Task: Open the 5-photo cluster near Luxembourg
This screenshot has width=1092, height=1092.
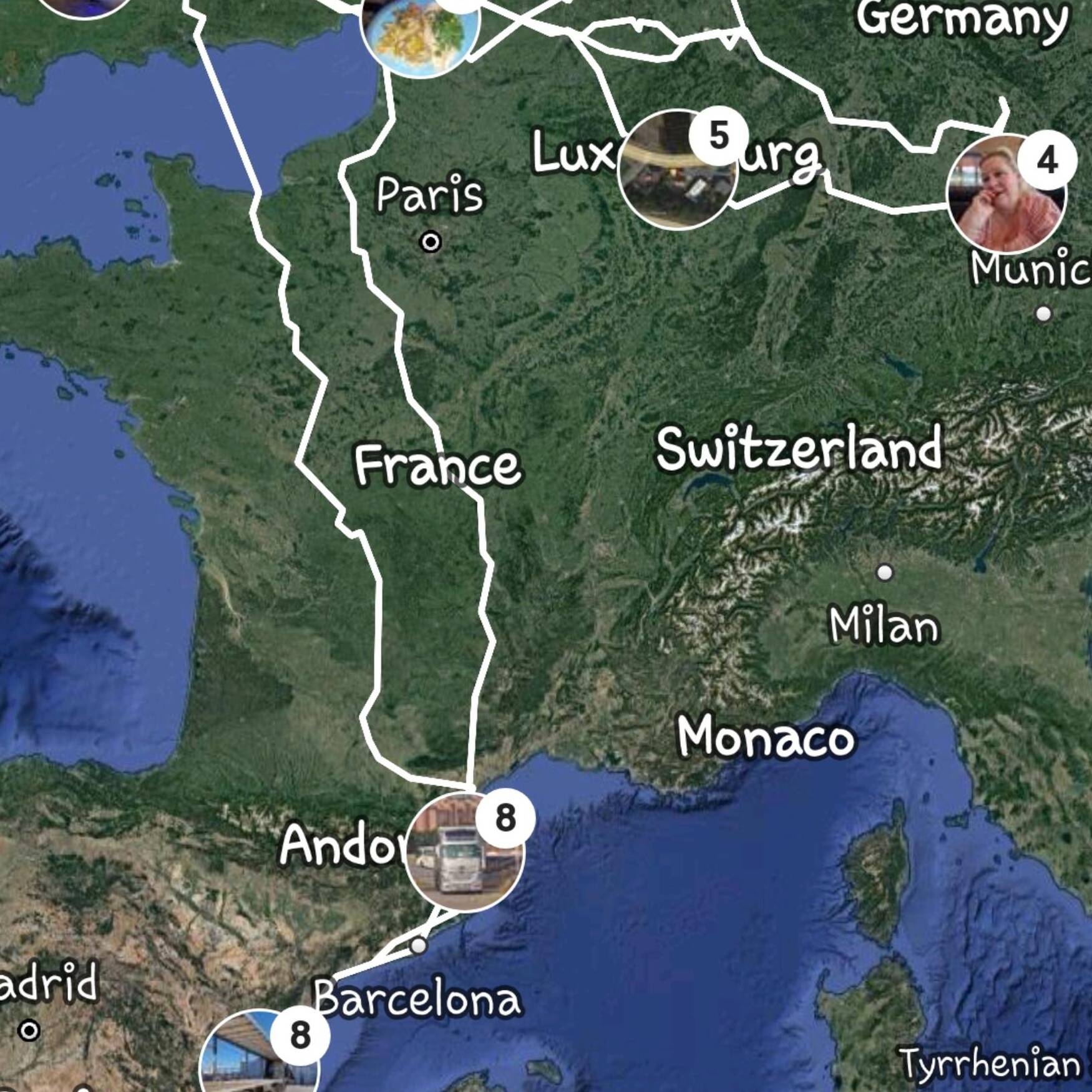Action: 678,170
